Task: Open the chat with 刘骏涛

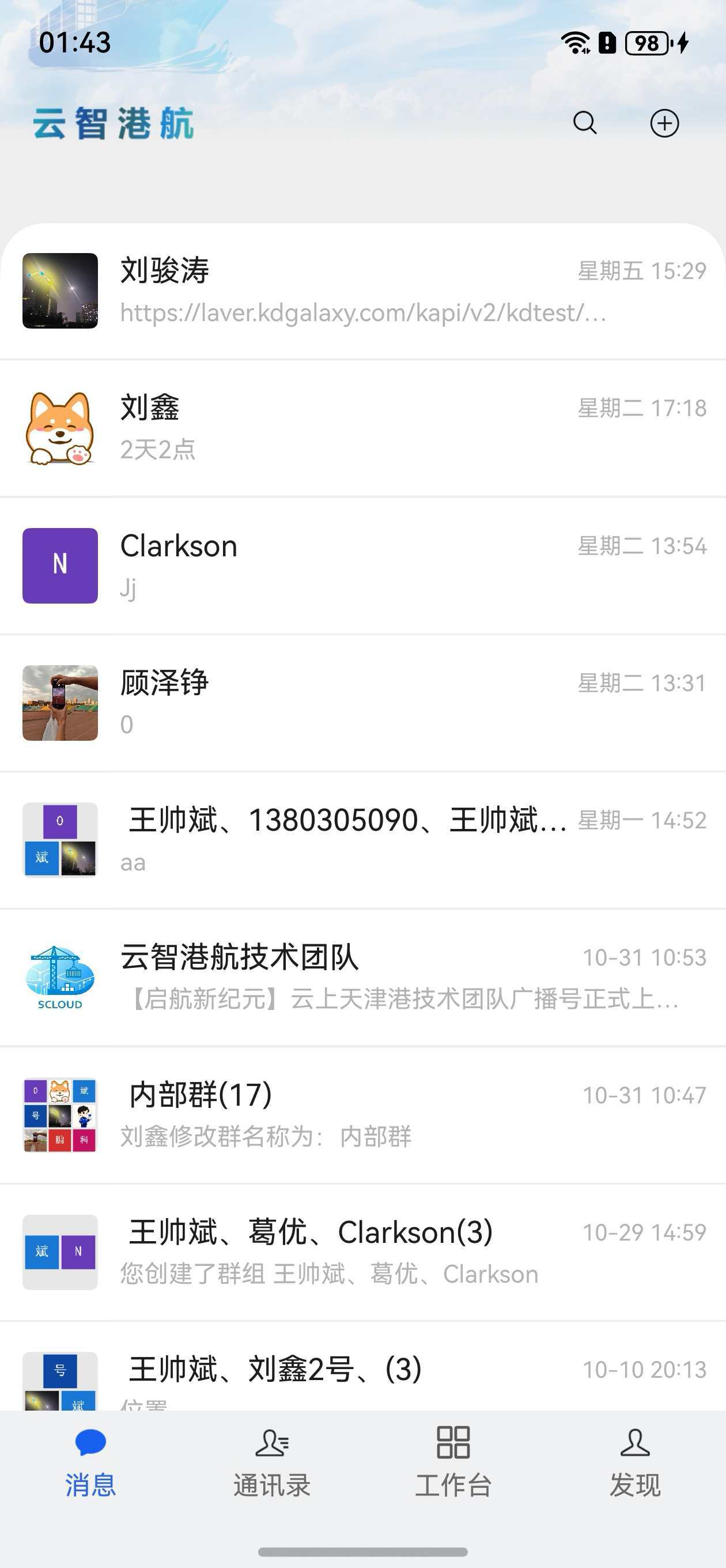Action: click(362, 291)
